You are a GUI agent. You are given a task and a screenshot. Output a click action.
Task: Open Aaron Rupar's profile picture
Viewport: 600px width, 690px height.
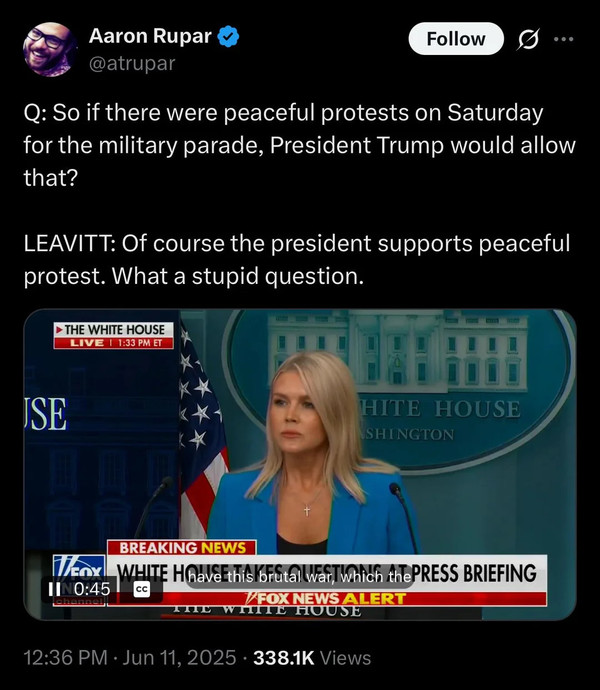point(49,49)
